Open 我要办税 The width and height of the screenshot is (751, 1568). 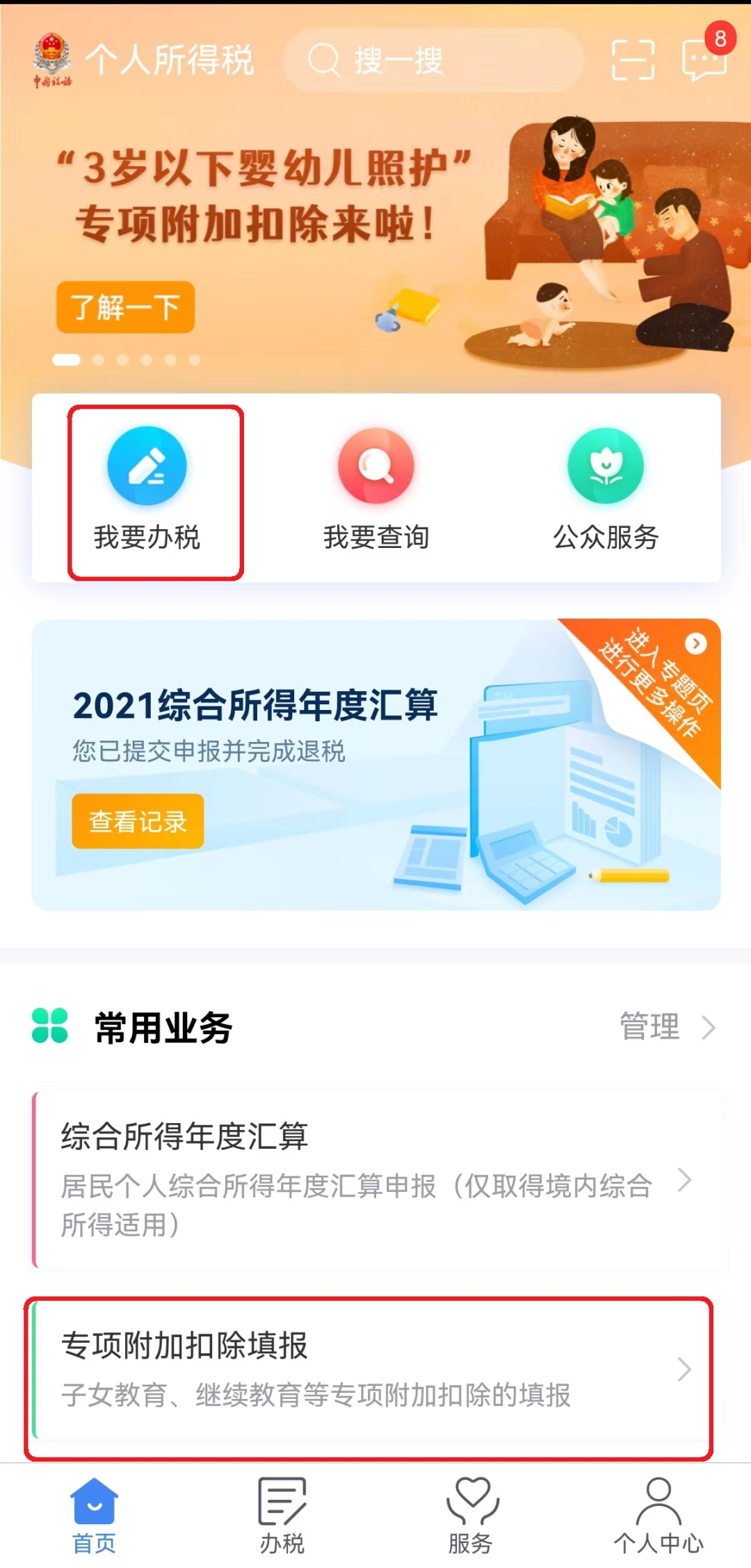click(x=147, y=491)
